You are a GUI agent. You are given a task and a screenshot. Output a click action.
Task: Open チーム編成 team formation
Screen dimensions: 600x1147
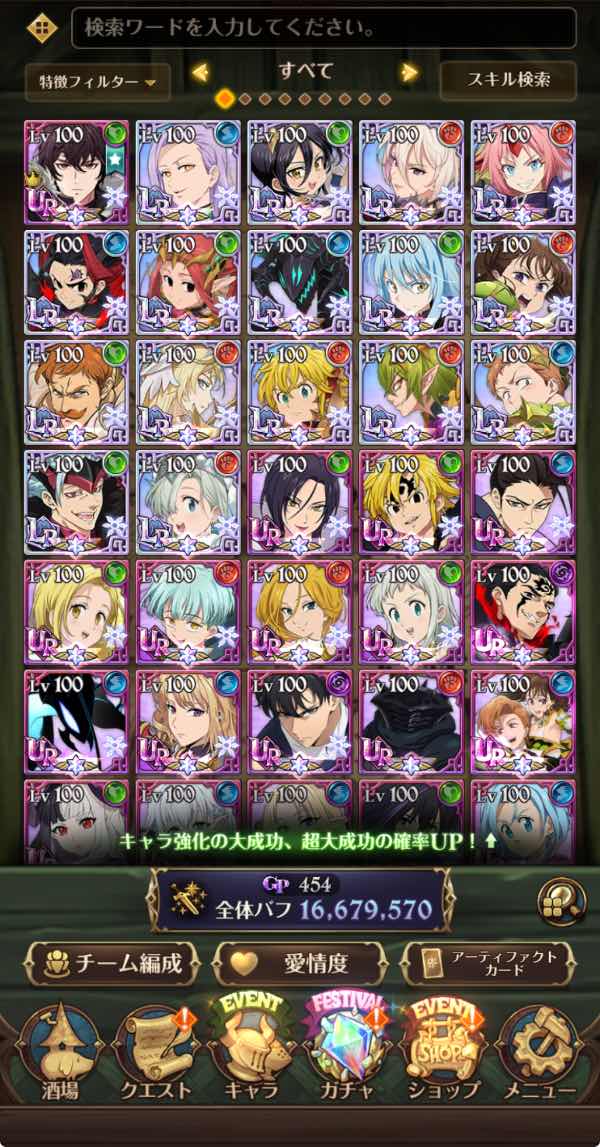[110, 963]
